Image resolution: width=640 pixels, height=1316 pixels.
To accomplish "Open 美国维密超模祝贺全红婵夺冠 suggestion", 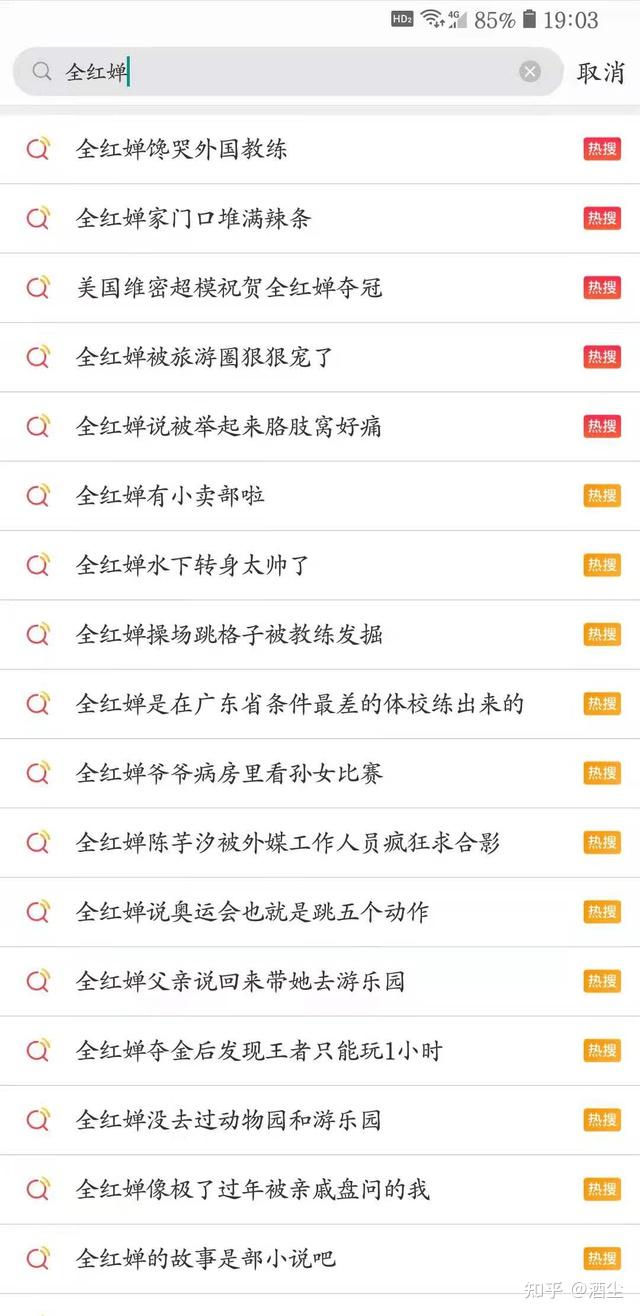I will (x=229, y=288).
